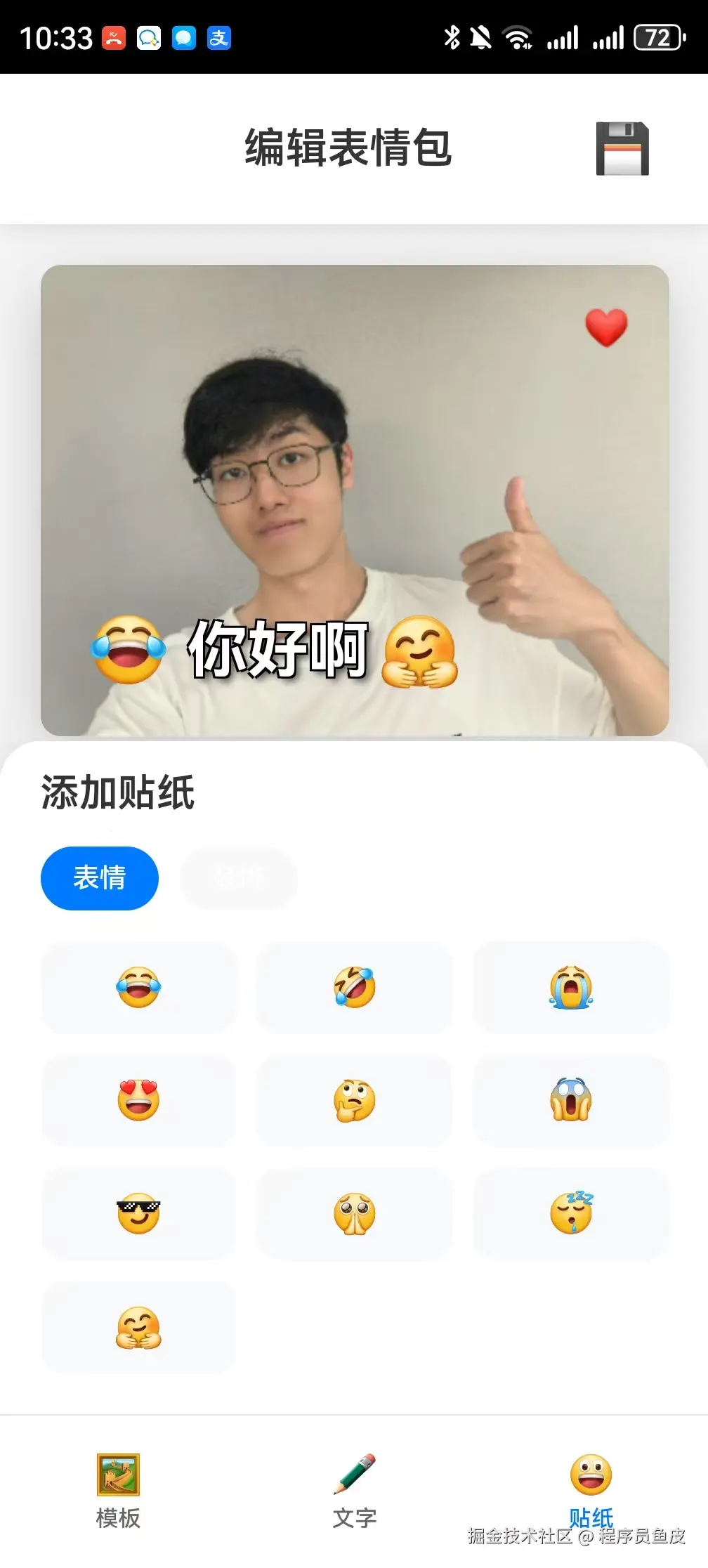This screenshot has height=1568, width=708.
Task: Insert the heart-eyes face sticker
Action: pyautogui.click(x=138, y=1100)
